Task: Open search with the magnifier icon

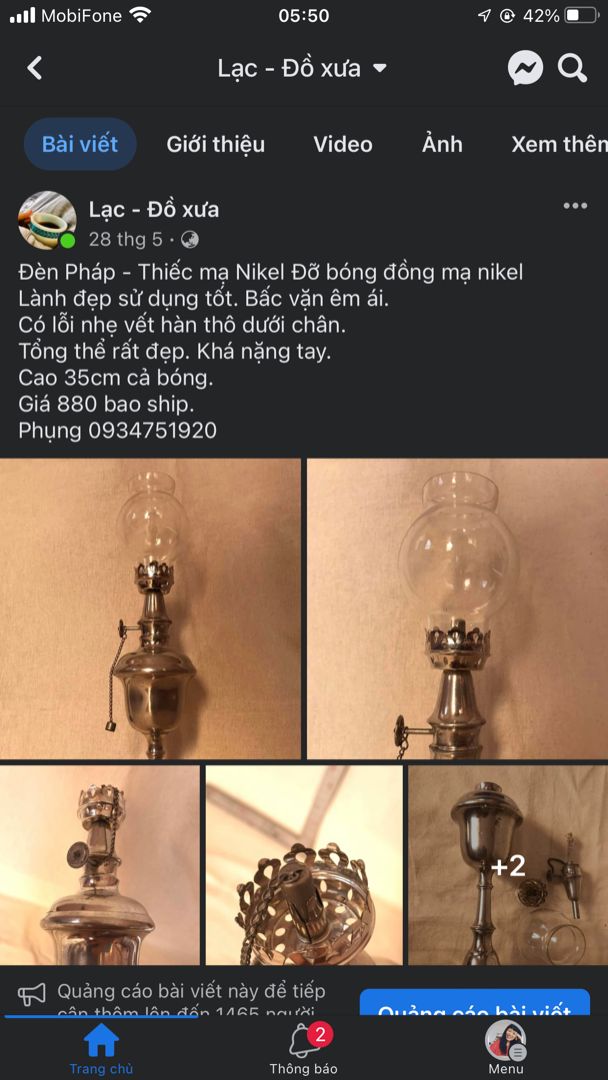Action: point(572,68)
